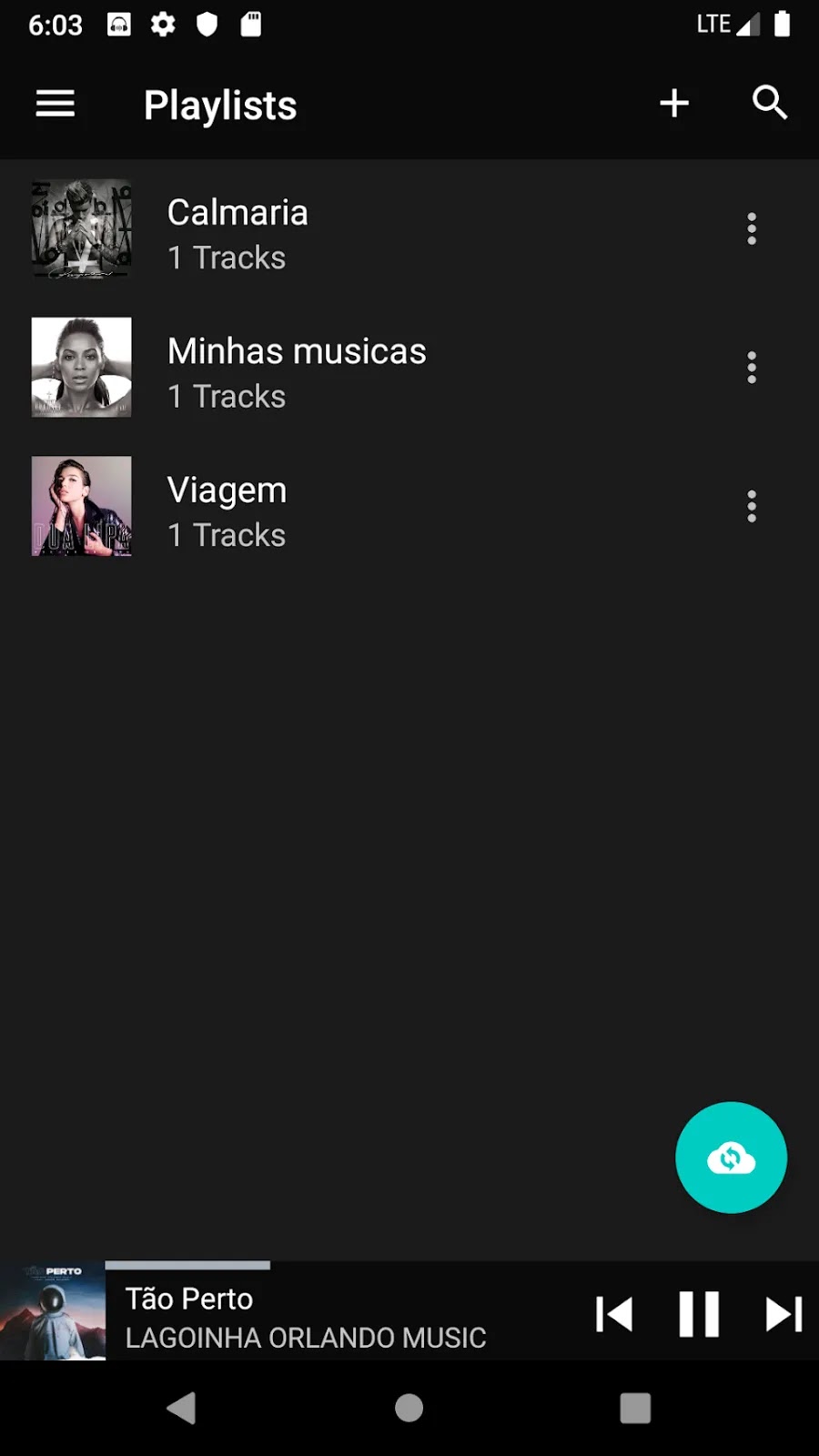Show more options for Minhas musicas
This screenshot has height=1456, width=819.
[752, 368]
